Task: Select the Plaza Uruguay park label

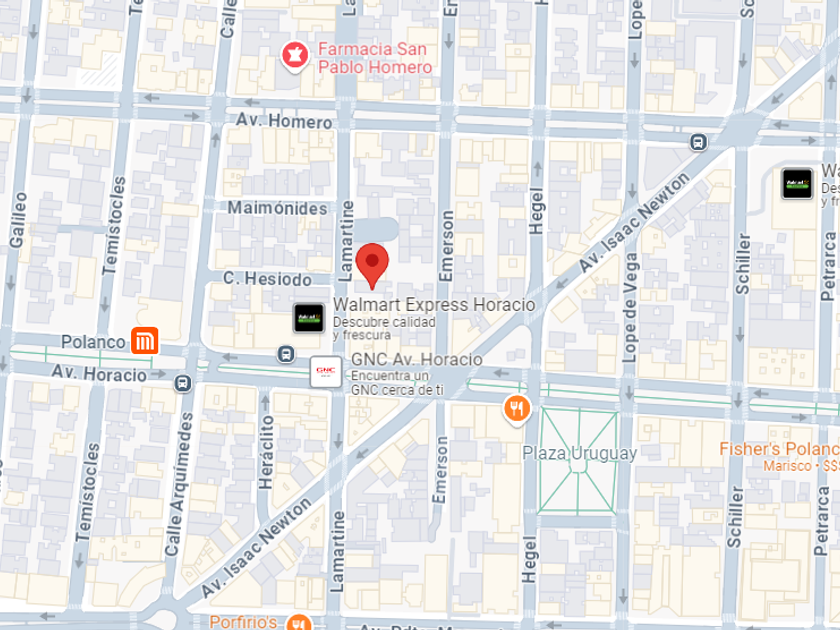Action: (580, 453)
